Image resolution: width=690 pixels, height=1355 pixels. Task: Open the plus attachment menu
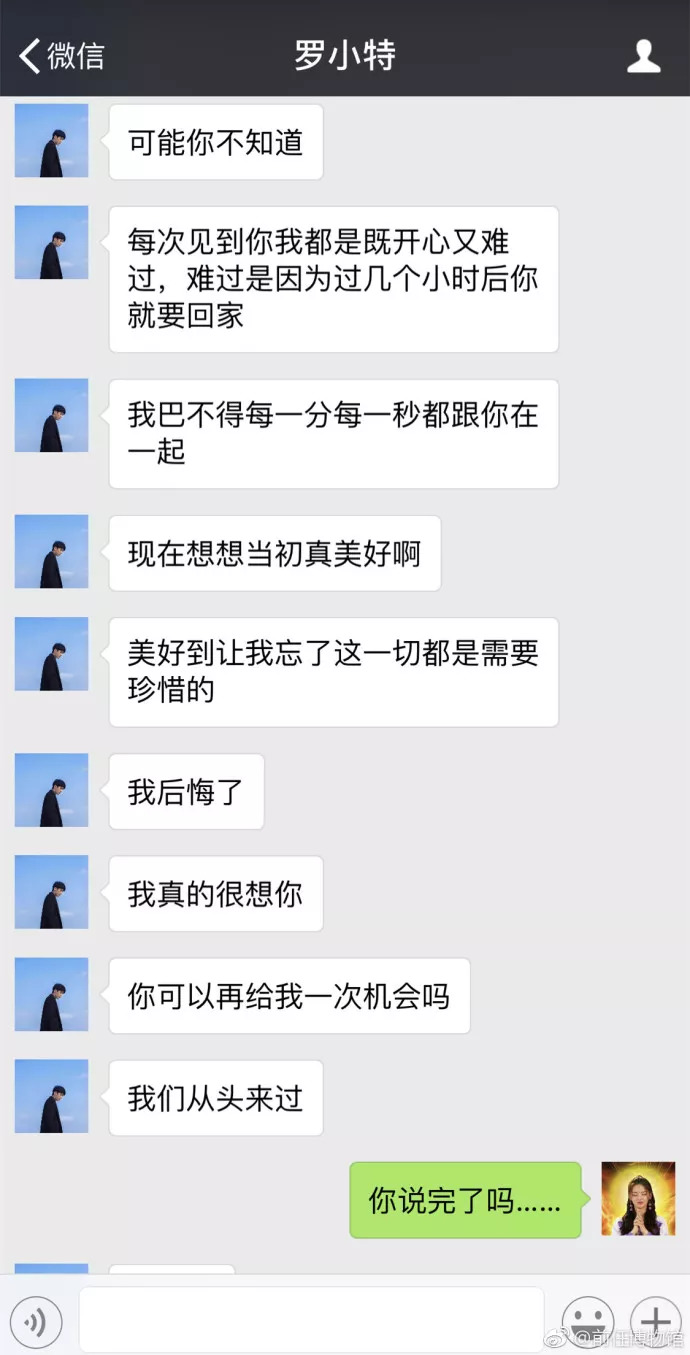click(x=654, y=1321)
